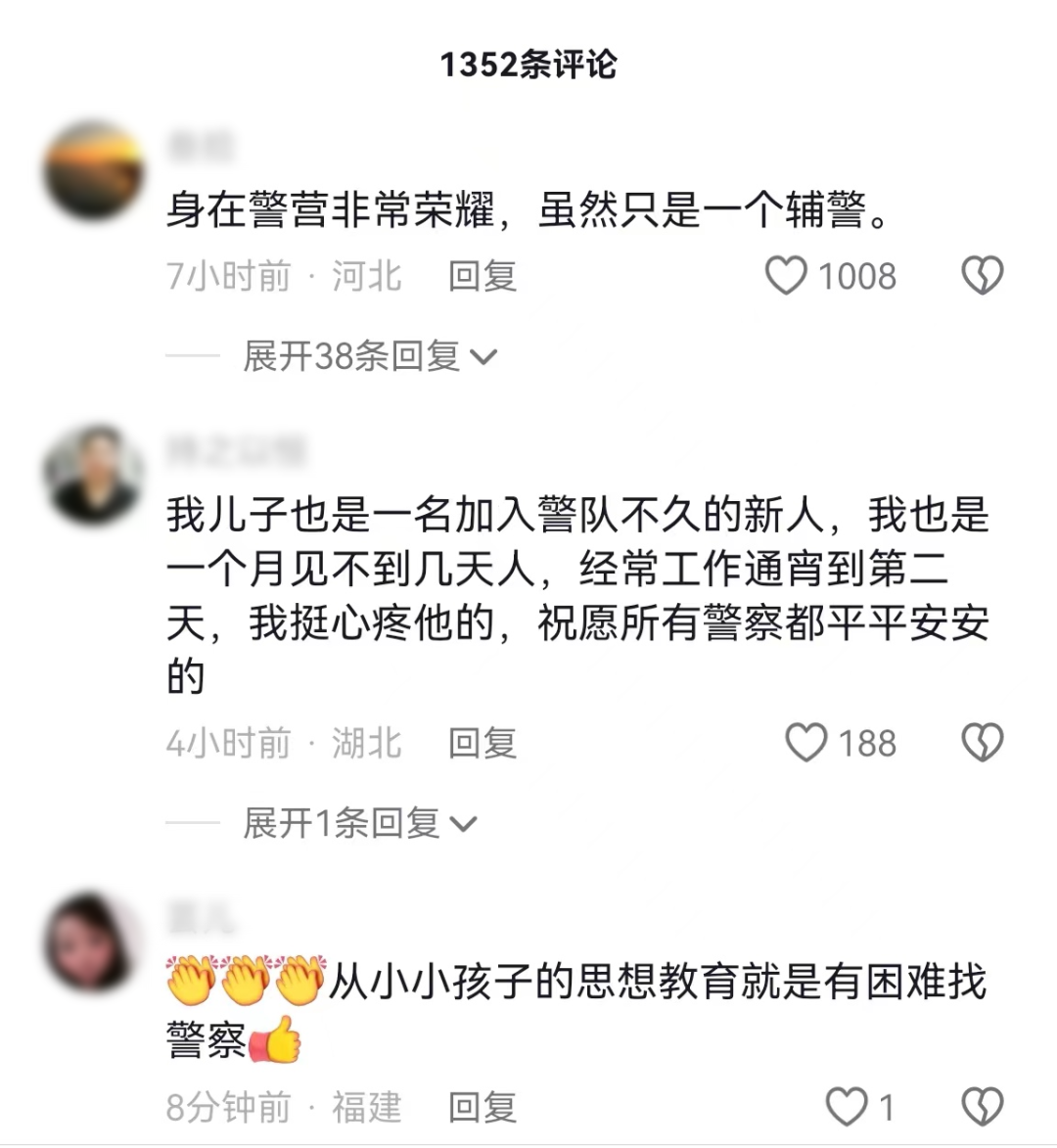
Task: Like the Fujian comment about 思想教育
Action: click(x=846, y=1107)
